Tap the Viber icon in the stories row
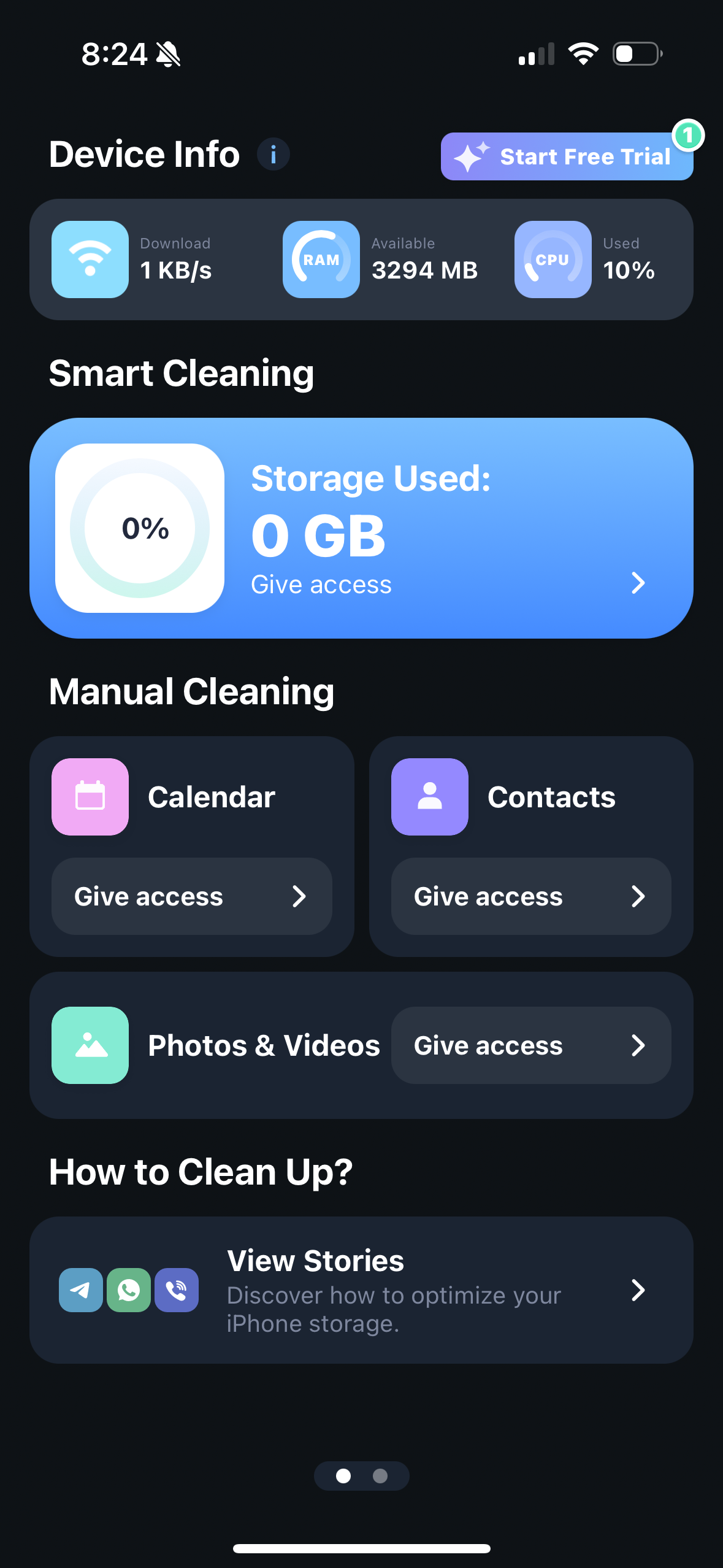This screenshot has width=723, height=1568. (176, 1290)
